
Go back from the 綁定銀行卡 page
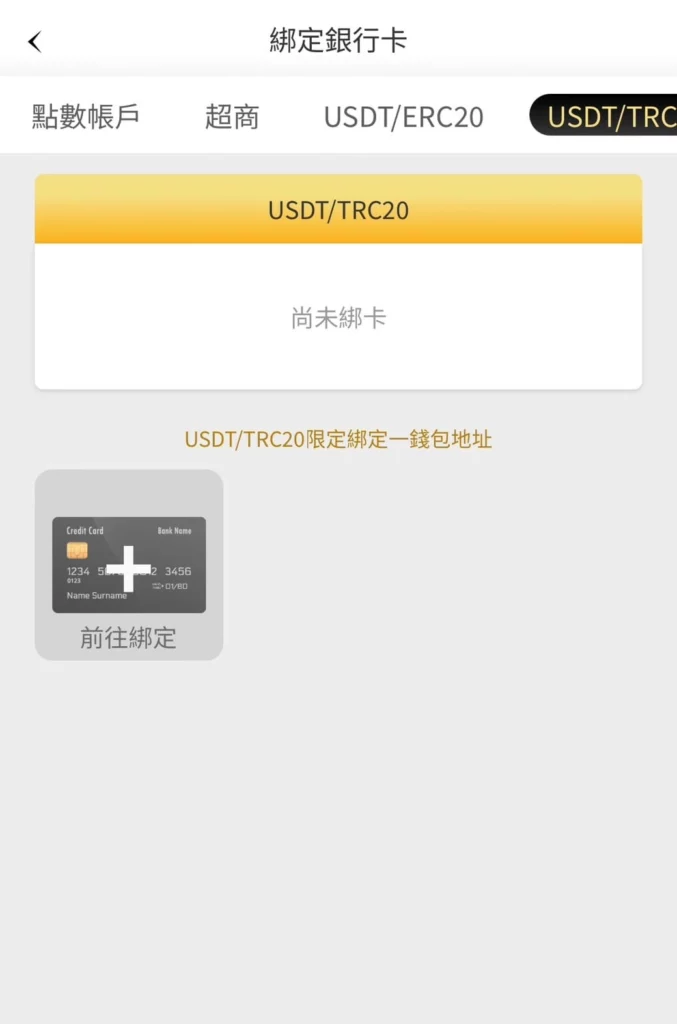pyautogui.click(x=35, y=41)
